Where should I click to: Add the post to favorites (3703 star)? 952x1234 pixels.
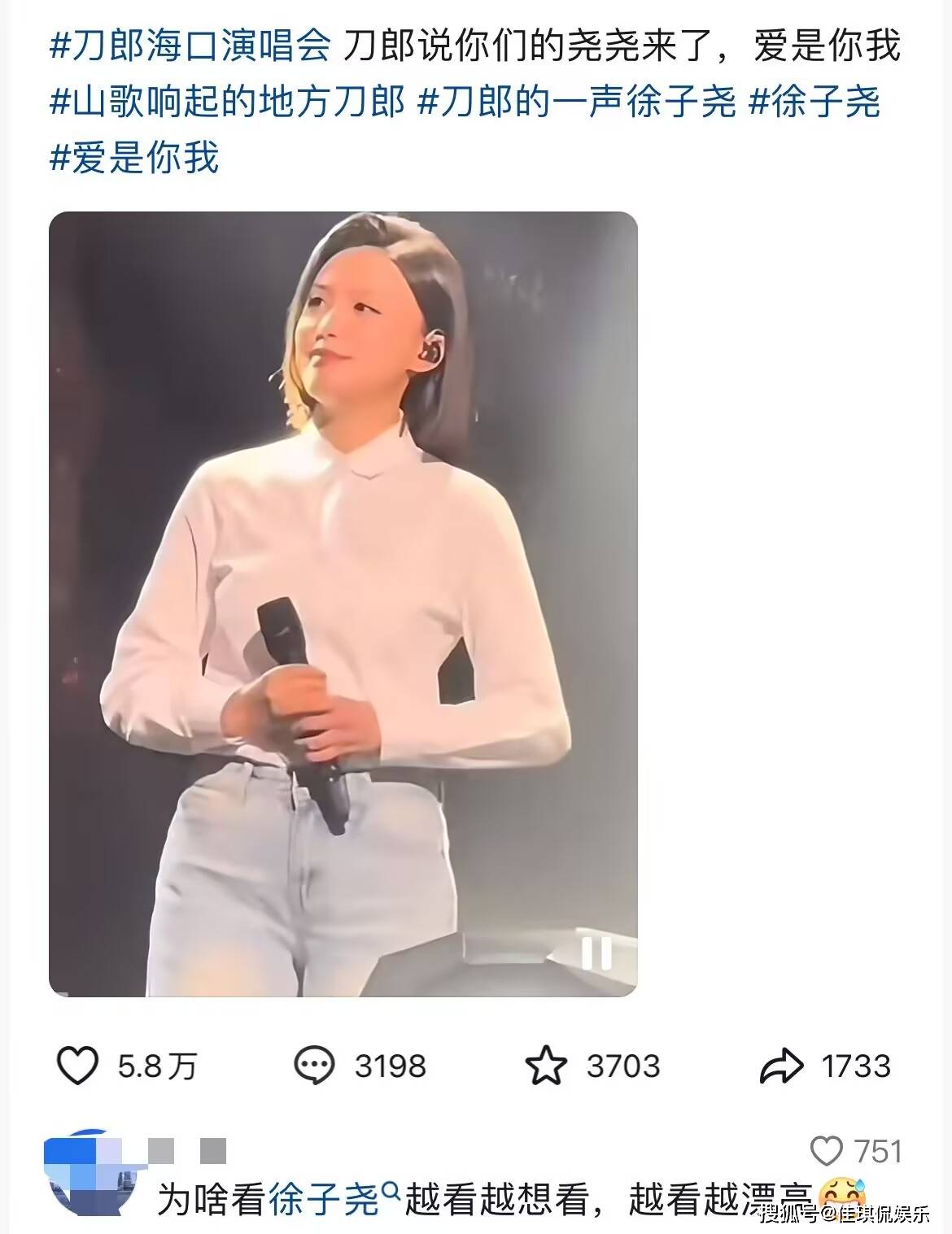tap(546, 1066)
